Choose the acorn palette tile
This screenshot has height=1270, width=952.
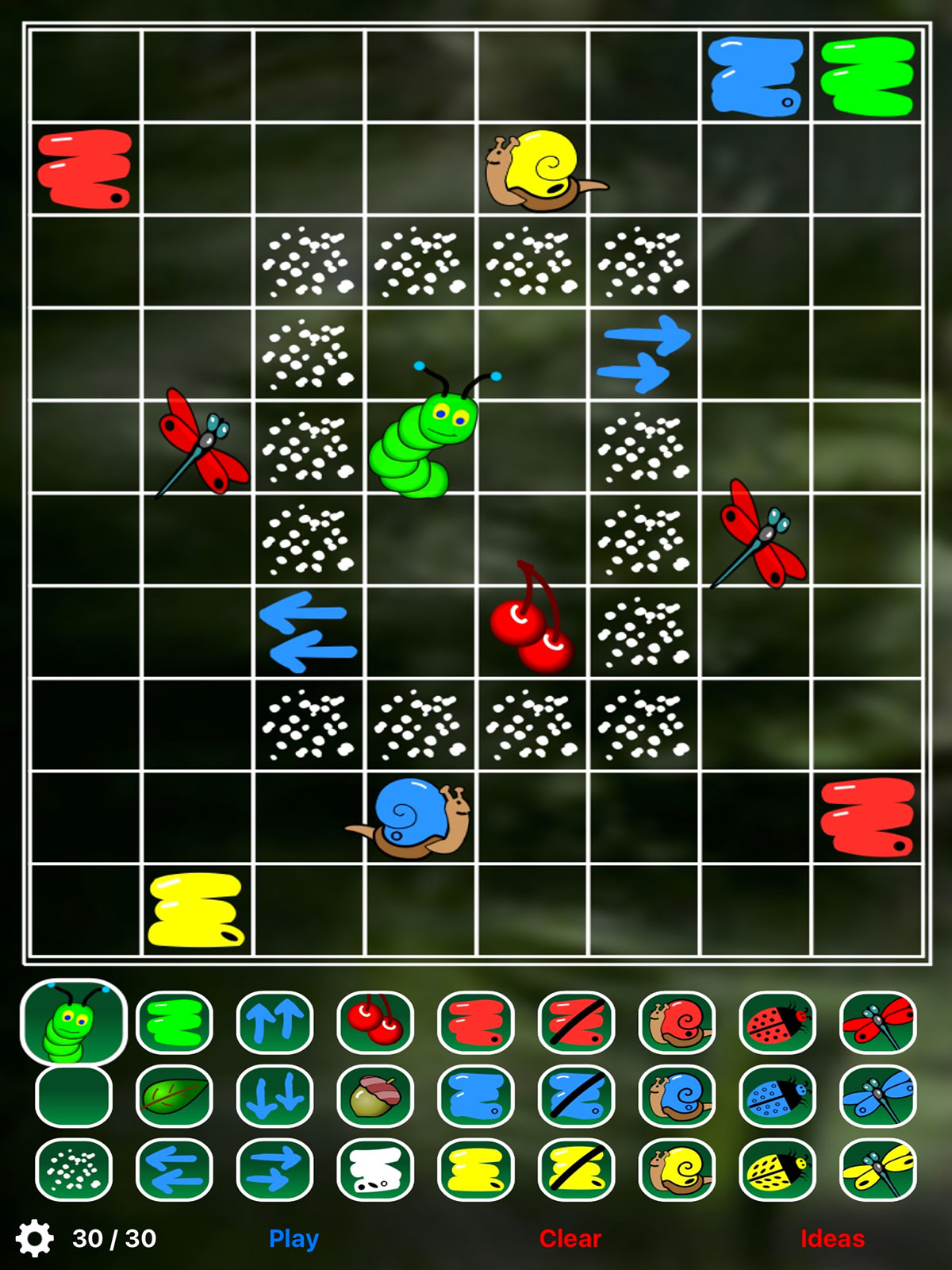click(x=375, y=1096)
